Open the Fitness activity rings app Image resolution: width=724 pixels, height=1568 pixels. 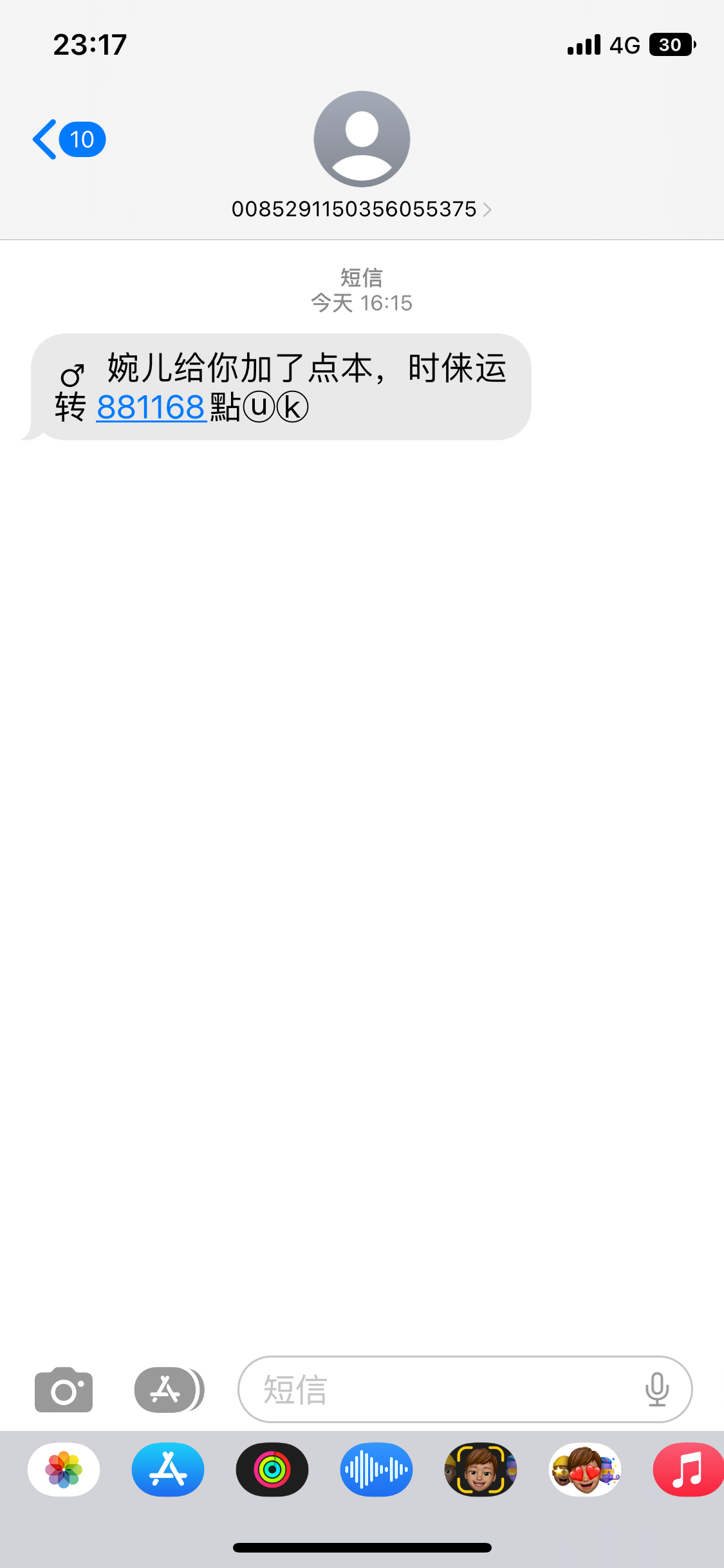point(272,1470)
